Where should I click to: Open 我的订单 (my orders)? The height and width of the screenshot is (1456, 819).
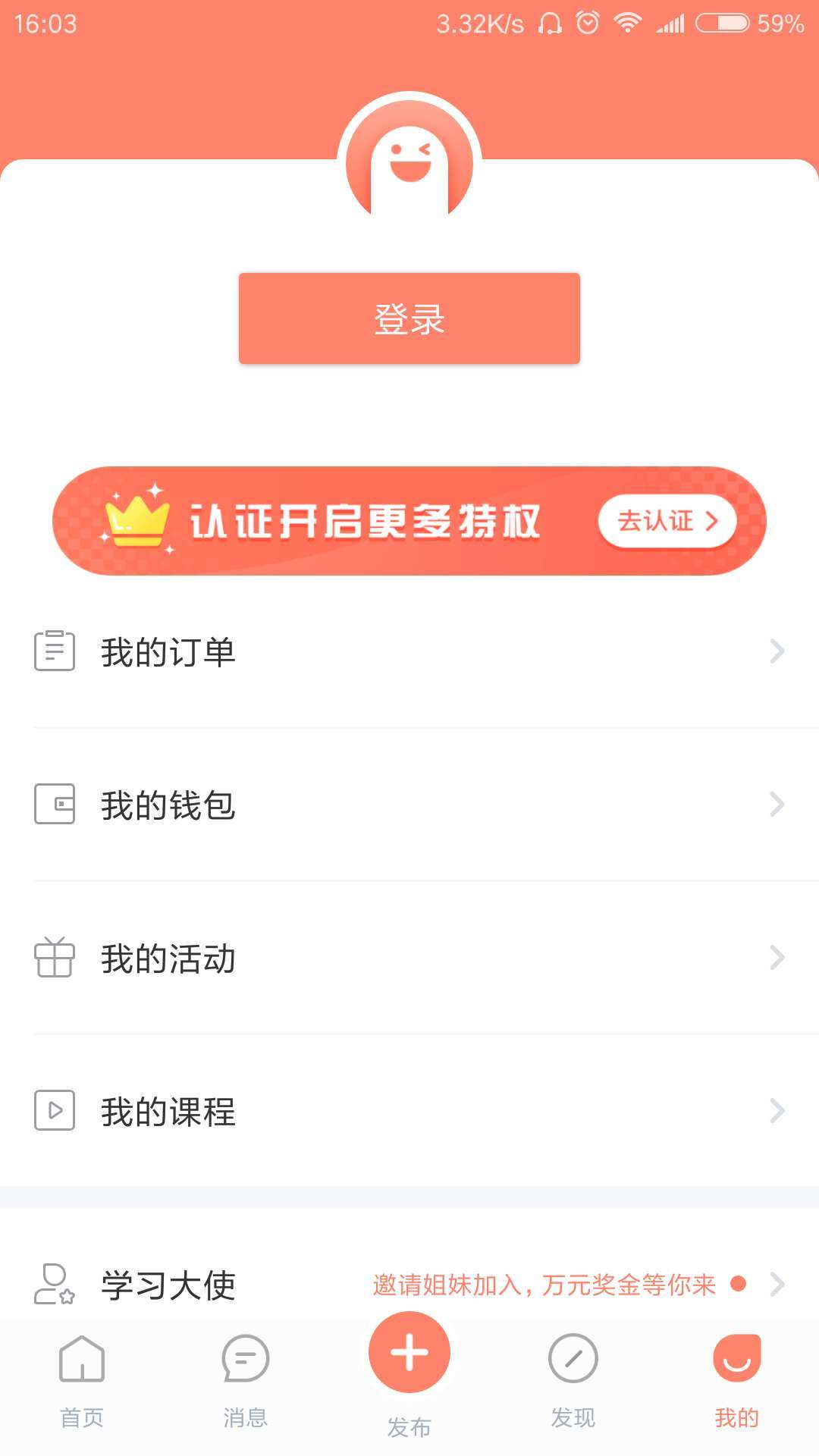point(409,651)
